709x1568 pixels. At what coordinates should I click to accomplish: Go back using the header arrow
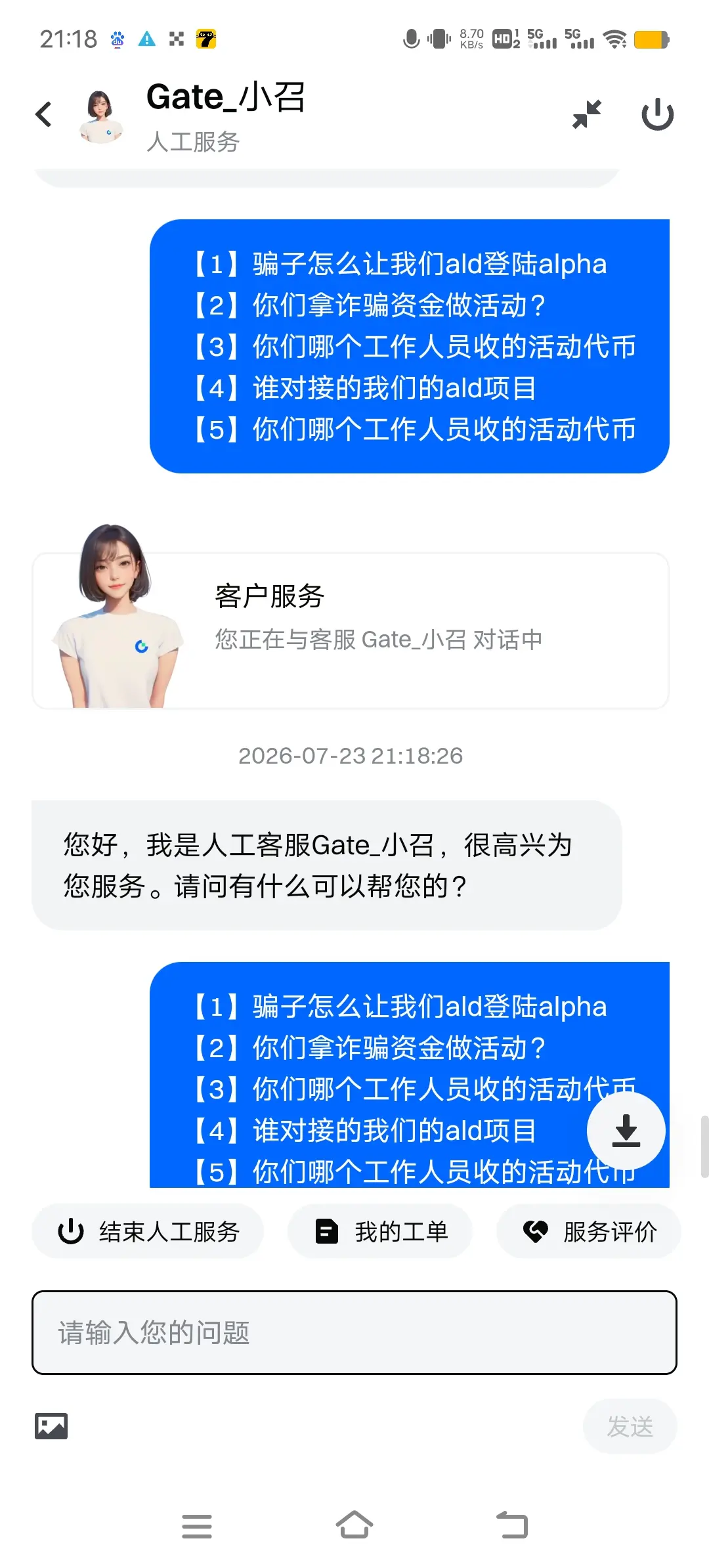[x=43, y=114]
